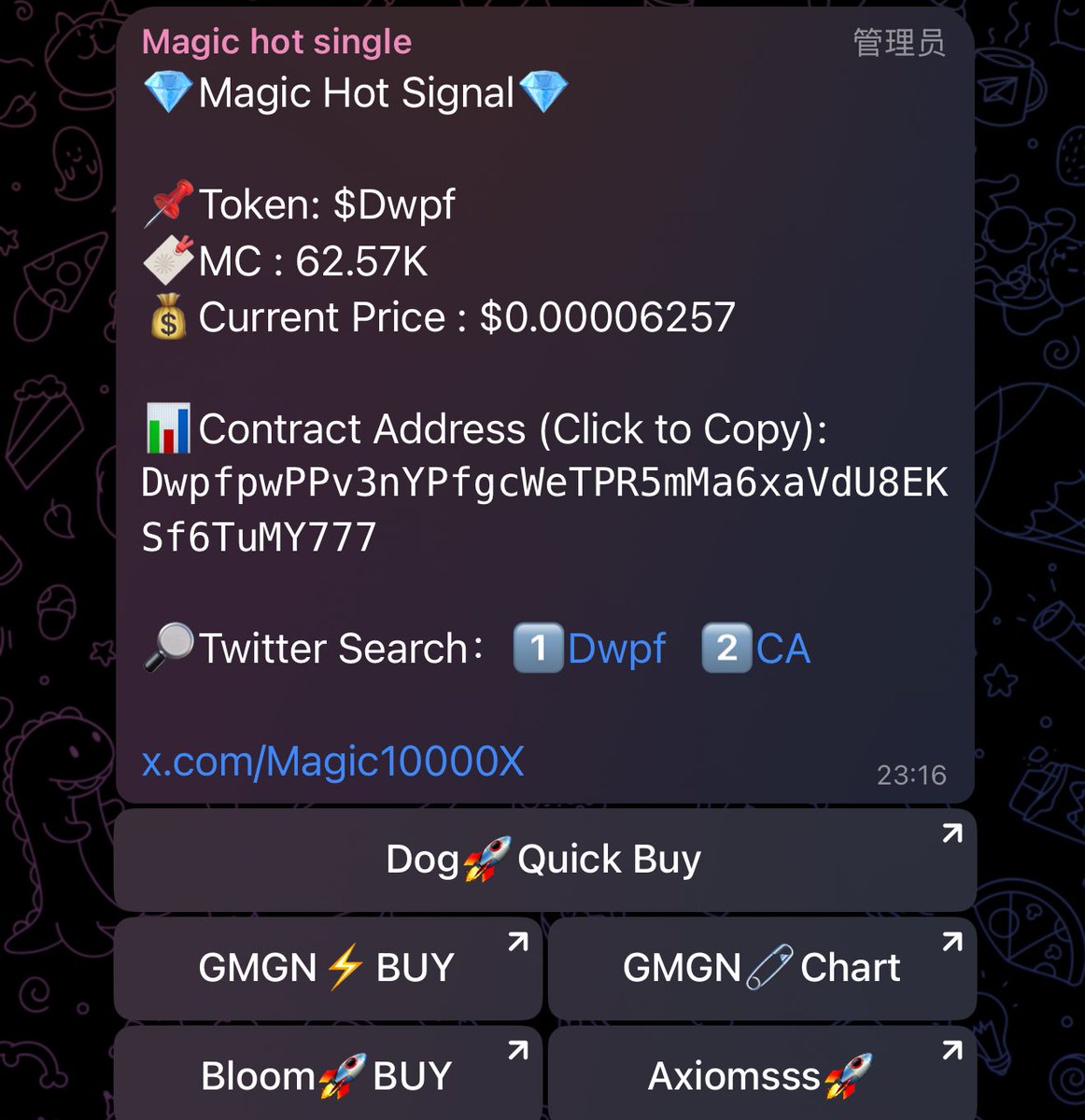Image resolution: width=1085 pixels, height=1120 pixels.
Task: Open the GMGN Chart button
Action: pyautogui.click(x=761, y=968)
